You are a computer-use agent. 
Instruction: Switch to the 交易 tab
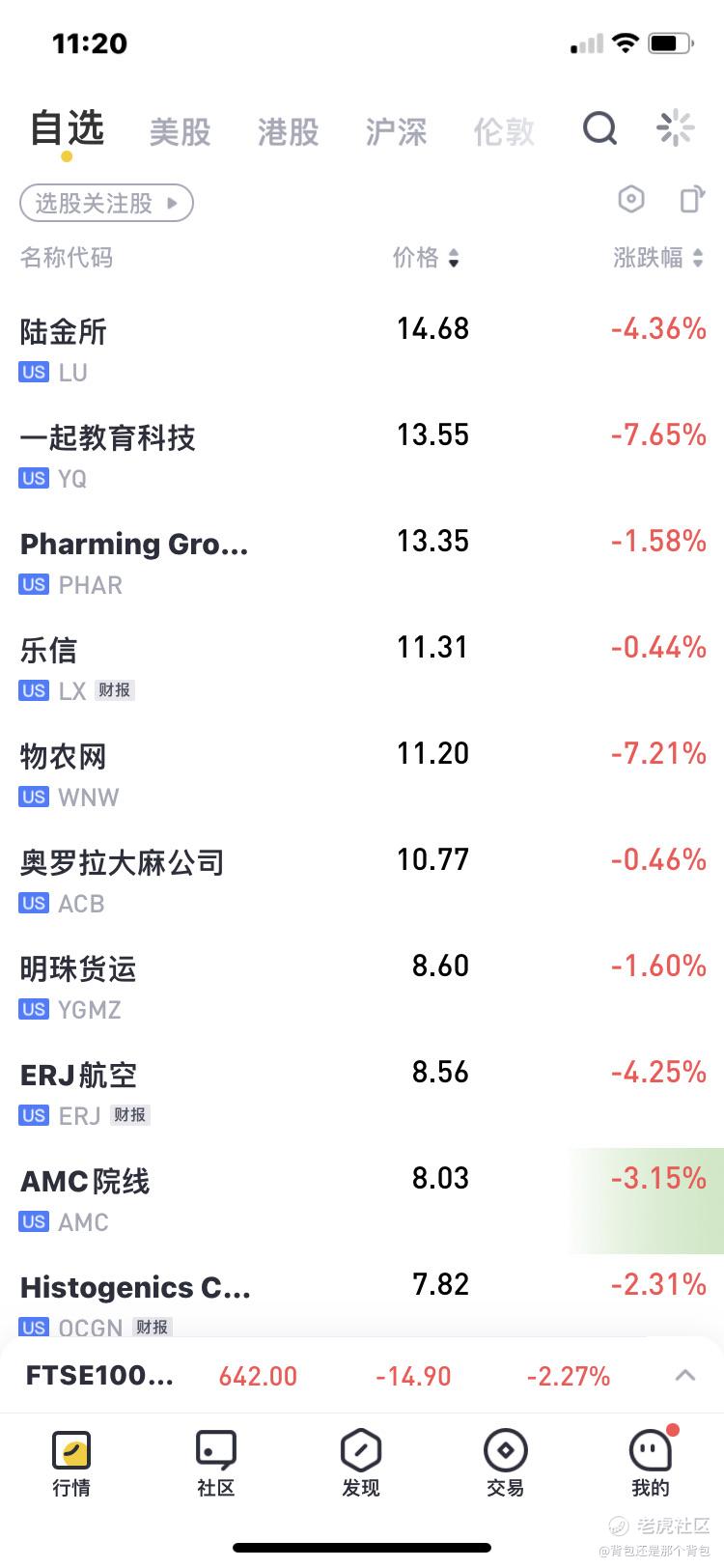(505, 1463)
